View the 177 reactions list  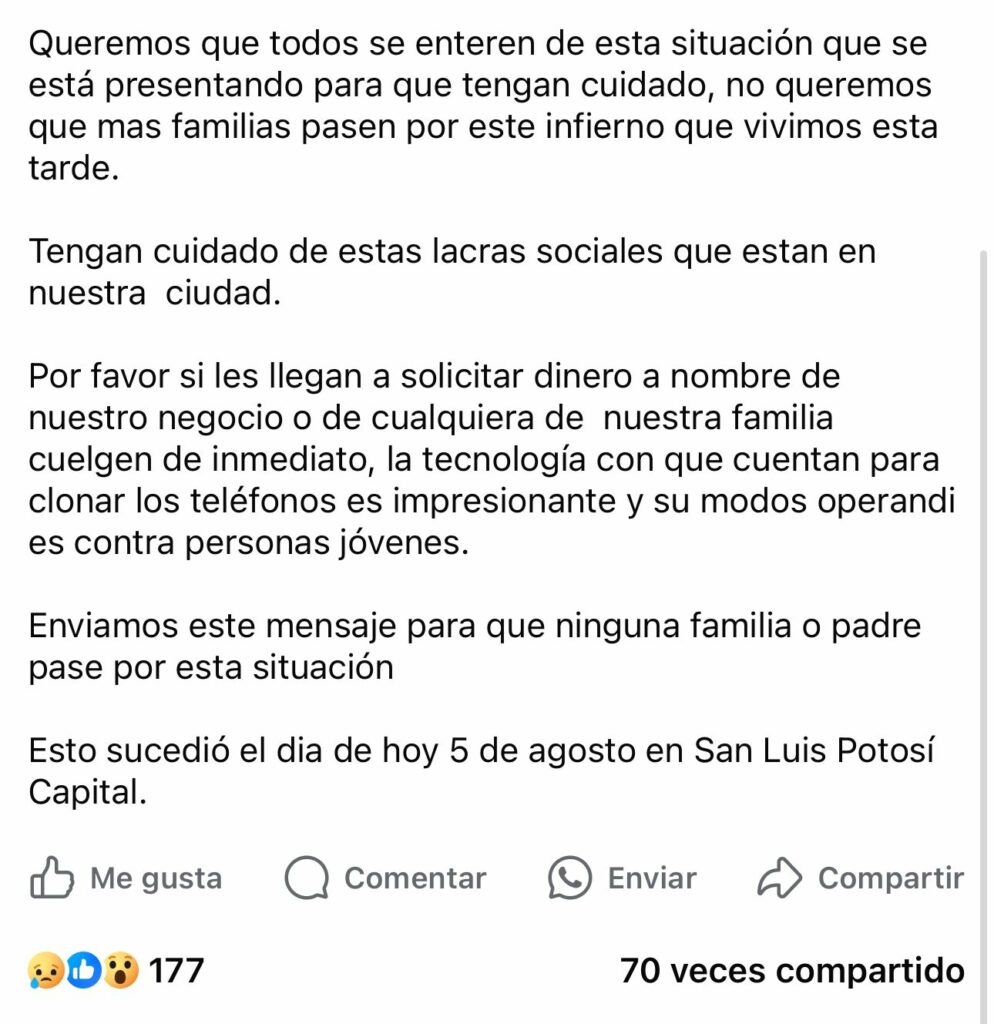point(116,970)
